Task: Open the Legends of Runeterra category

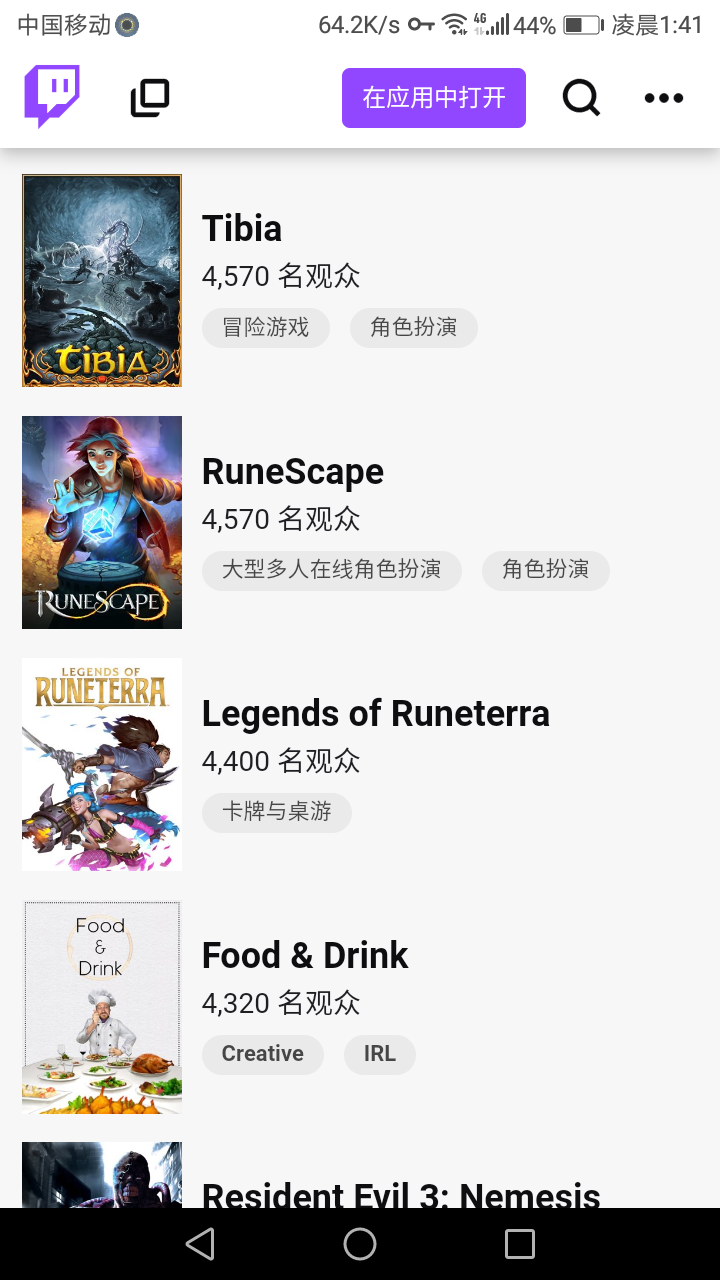Action: click(x=376, y=714)
